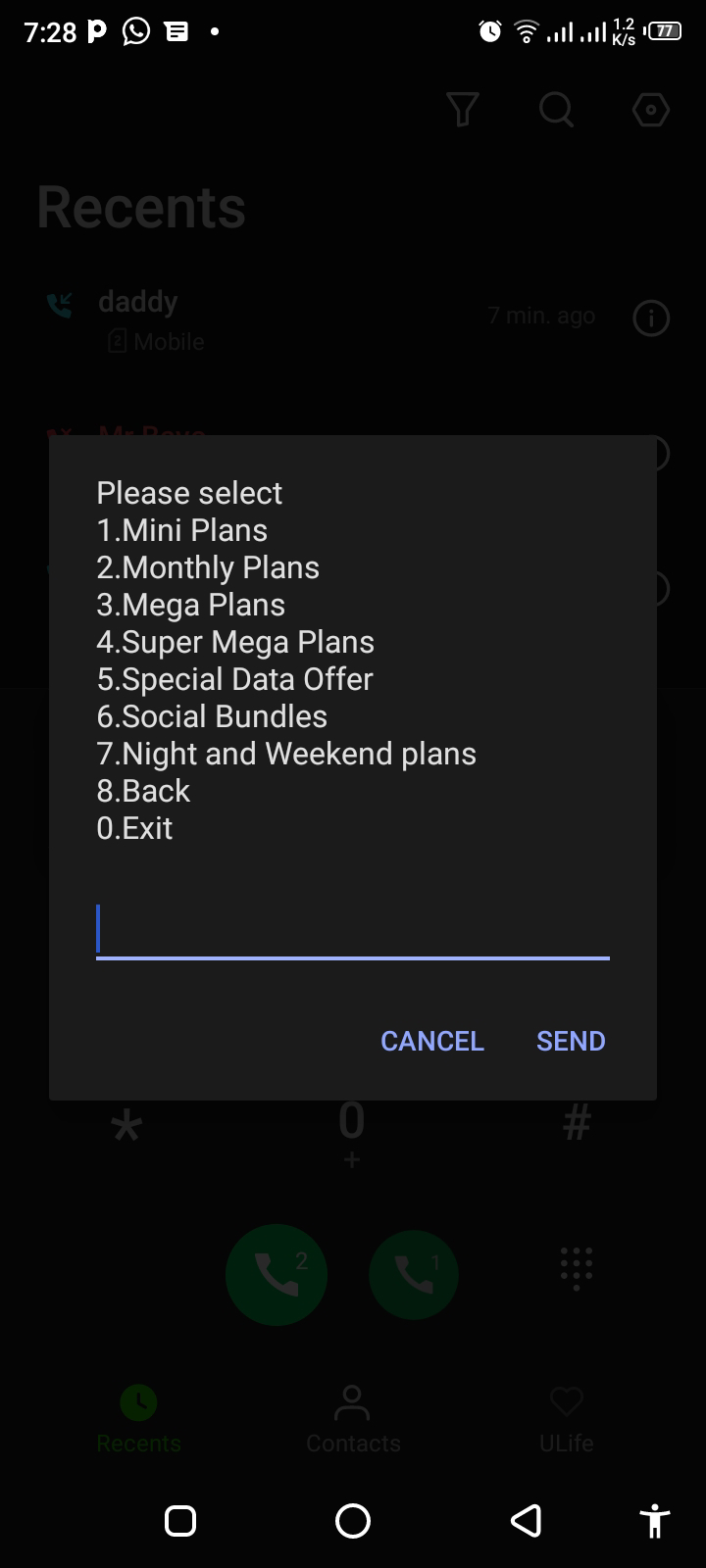Tap the USSD reply input field

(x=352, y=929)
